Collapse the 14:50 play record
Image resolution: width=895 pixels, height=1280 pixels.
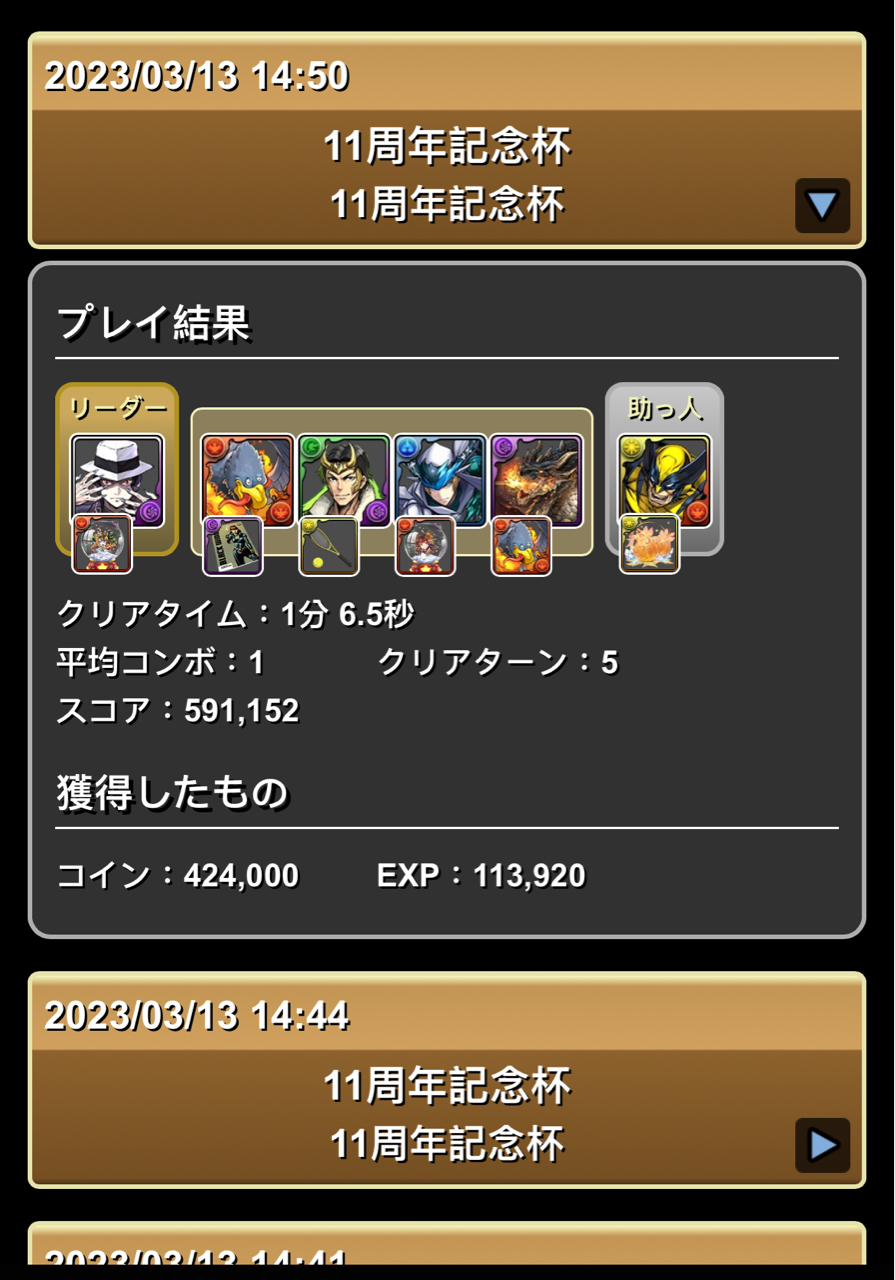(822, 206)
